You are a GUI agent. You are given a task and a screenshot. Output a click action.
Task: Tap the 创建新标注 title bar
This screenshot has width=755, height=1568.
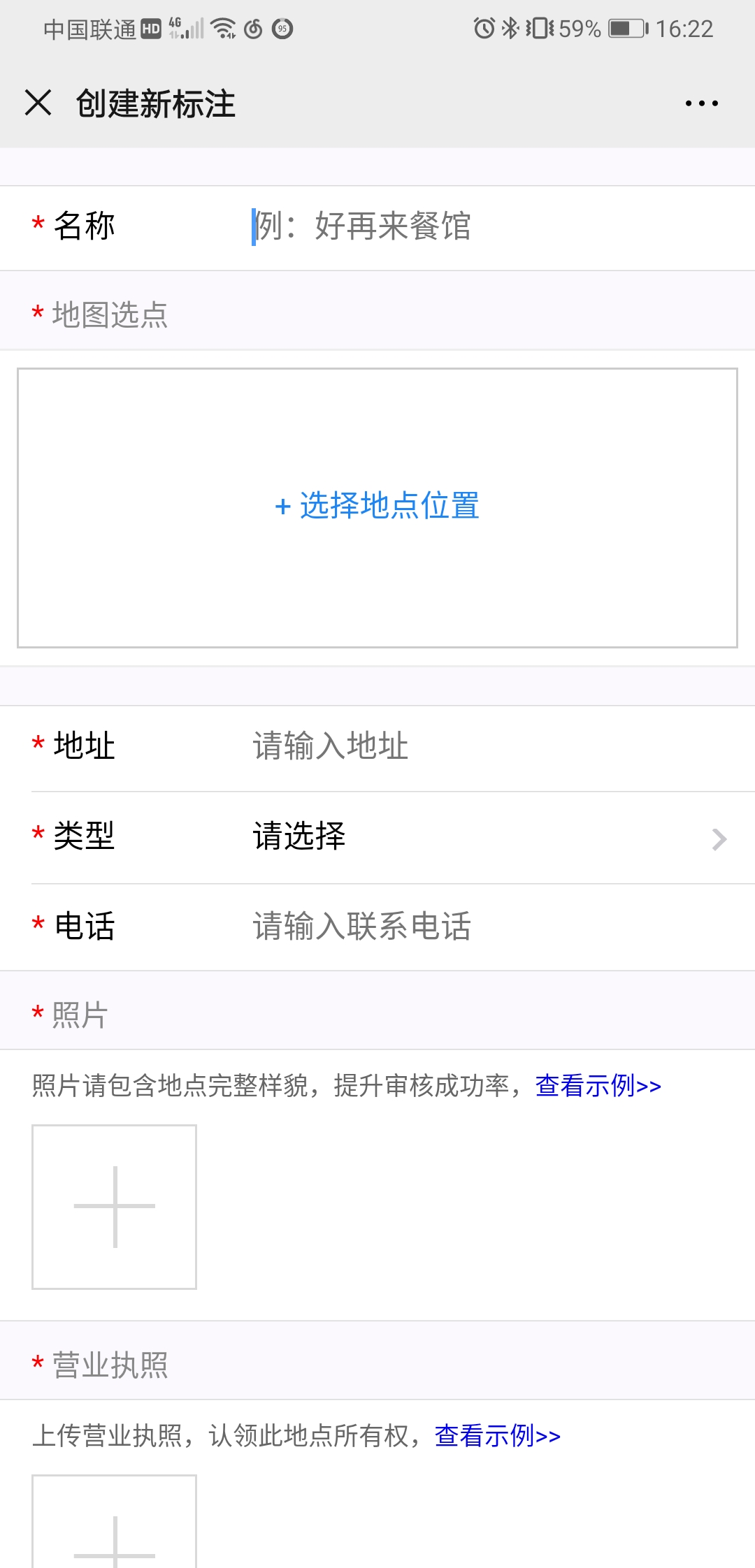155,103
